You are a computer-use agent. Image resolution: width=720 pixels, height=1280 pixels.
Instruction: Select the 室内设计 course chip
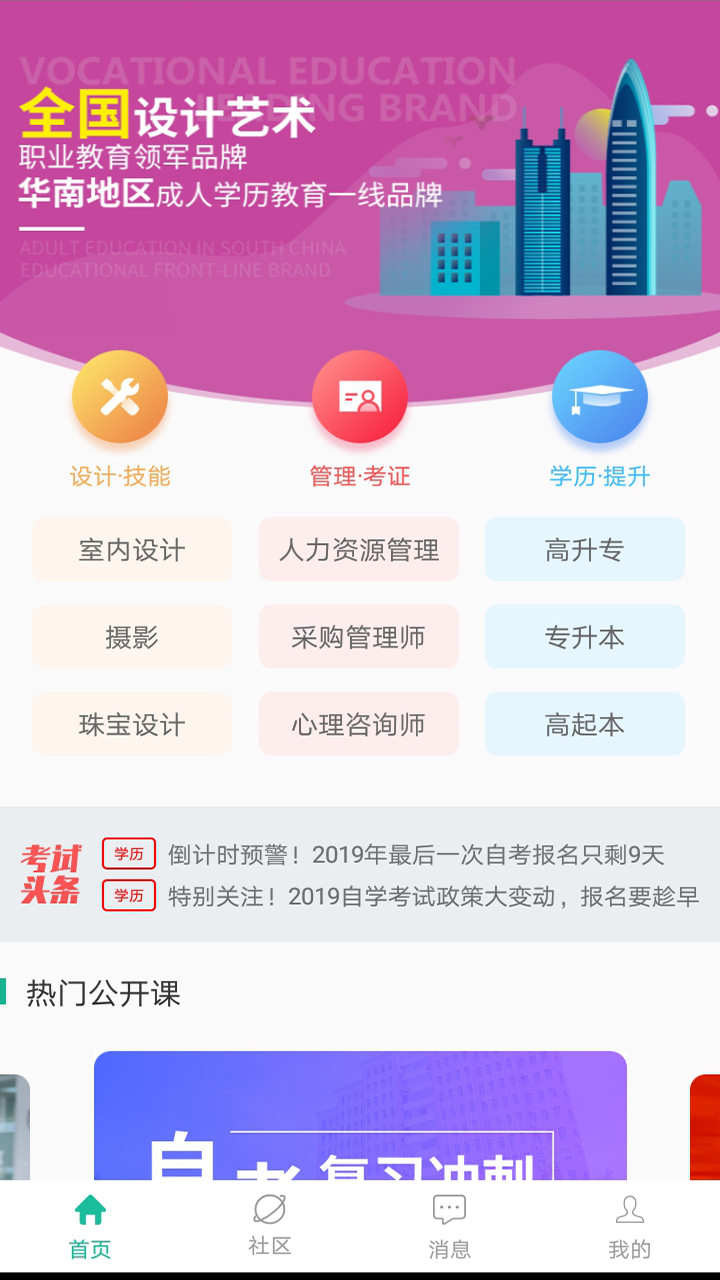coord(132,550)
